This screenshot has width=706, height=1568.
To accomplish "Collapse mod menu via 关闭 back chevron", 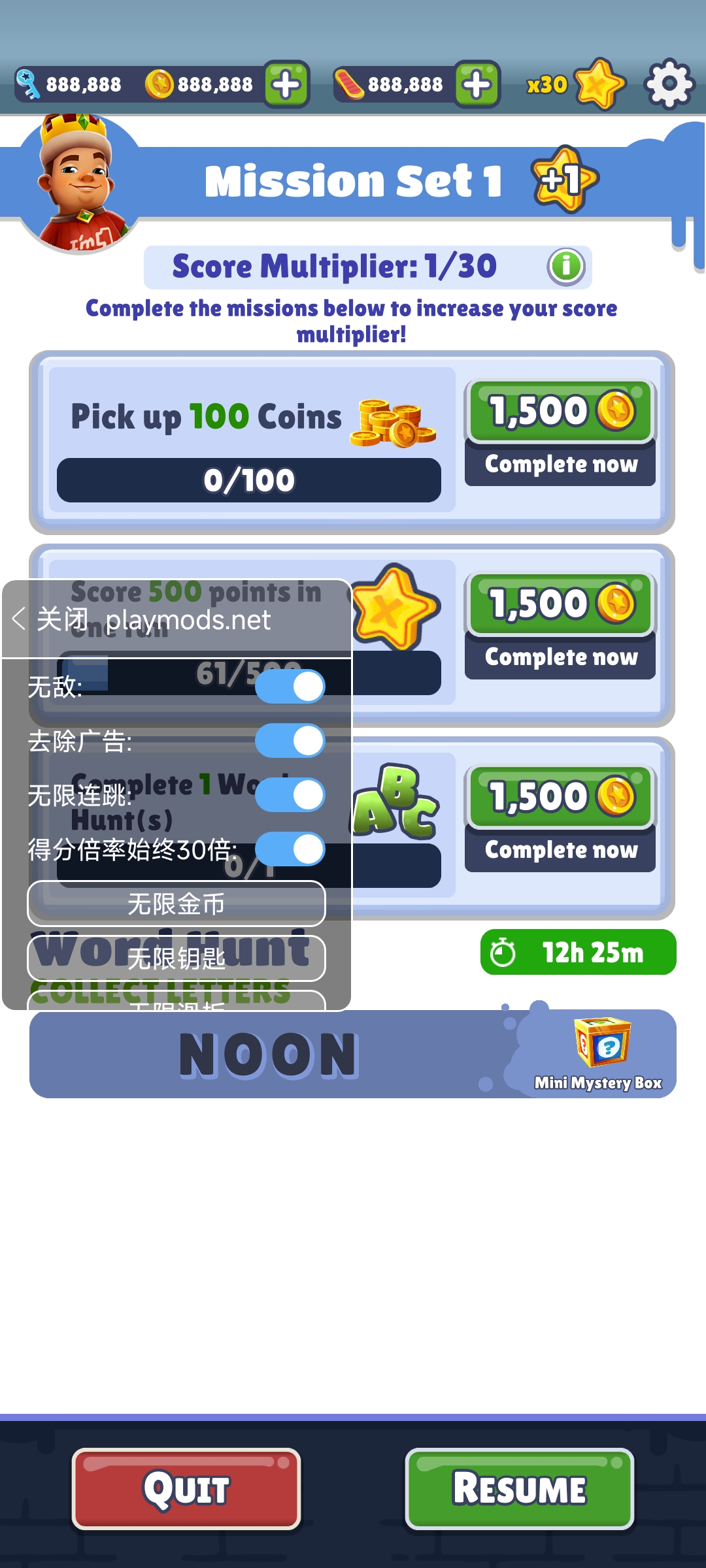I will pyautogui.click(x=18, y=617).
